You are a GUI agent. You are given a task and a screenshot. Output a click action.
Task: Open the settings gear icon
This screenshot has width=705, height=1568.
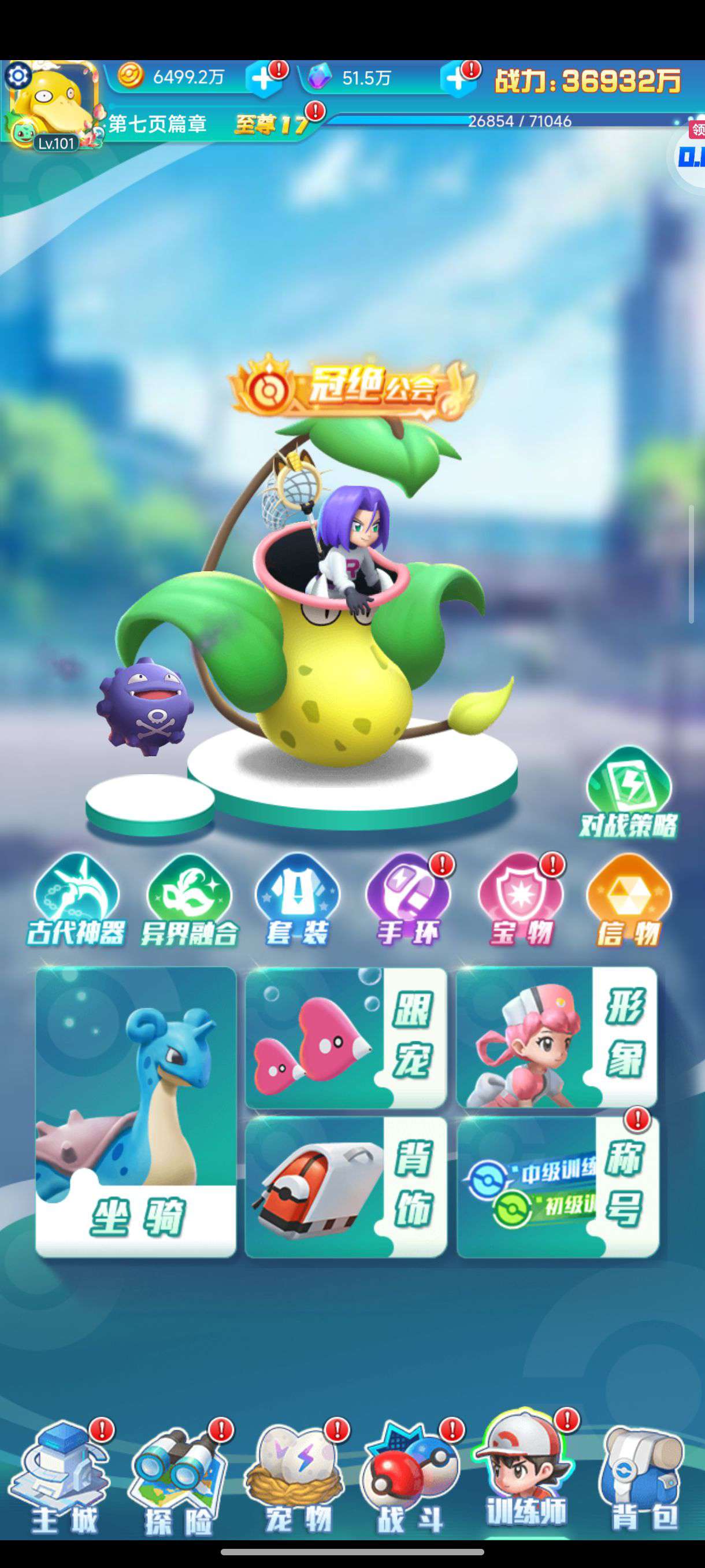(18, 76)
